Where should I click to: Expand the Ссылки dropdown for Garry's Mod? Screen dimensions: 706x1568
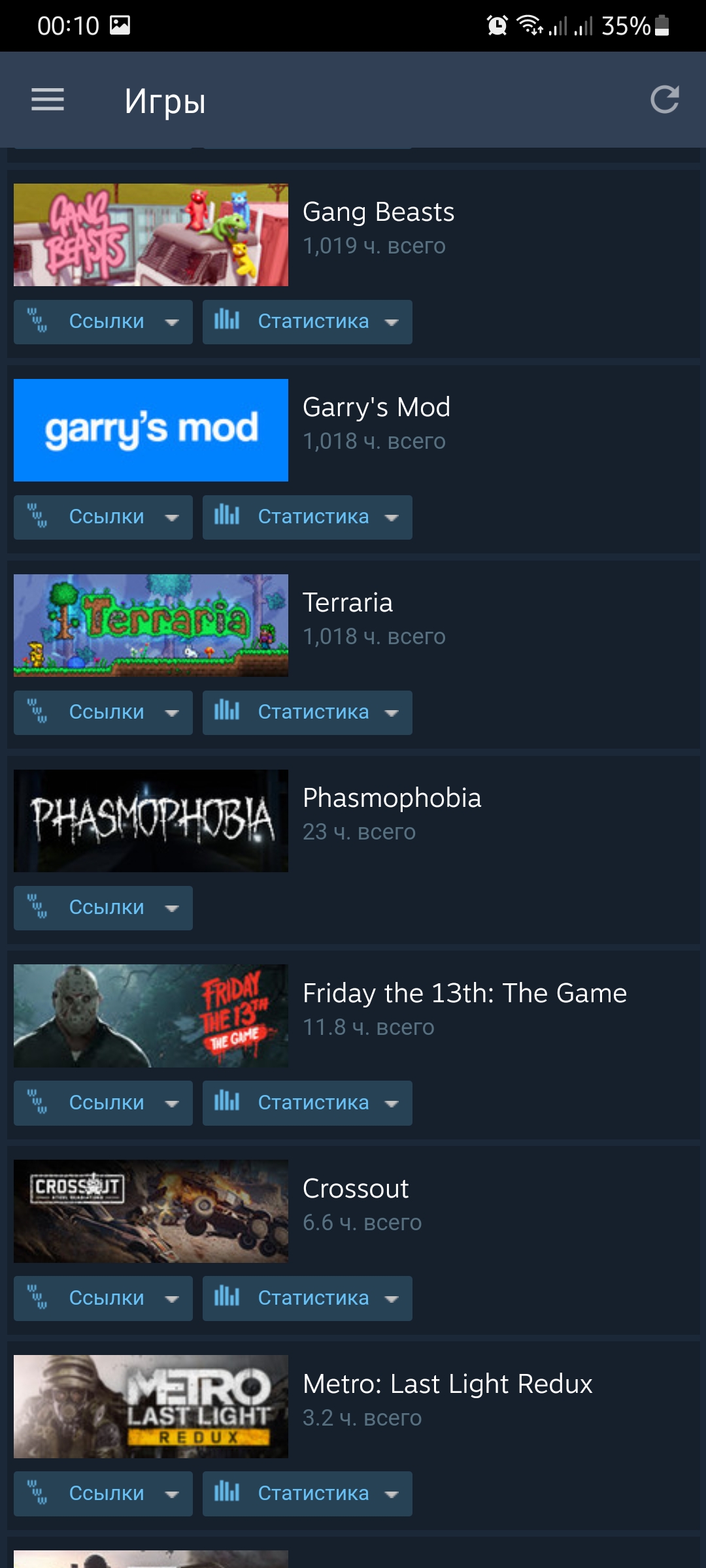[103, 517]
